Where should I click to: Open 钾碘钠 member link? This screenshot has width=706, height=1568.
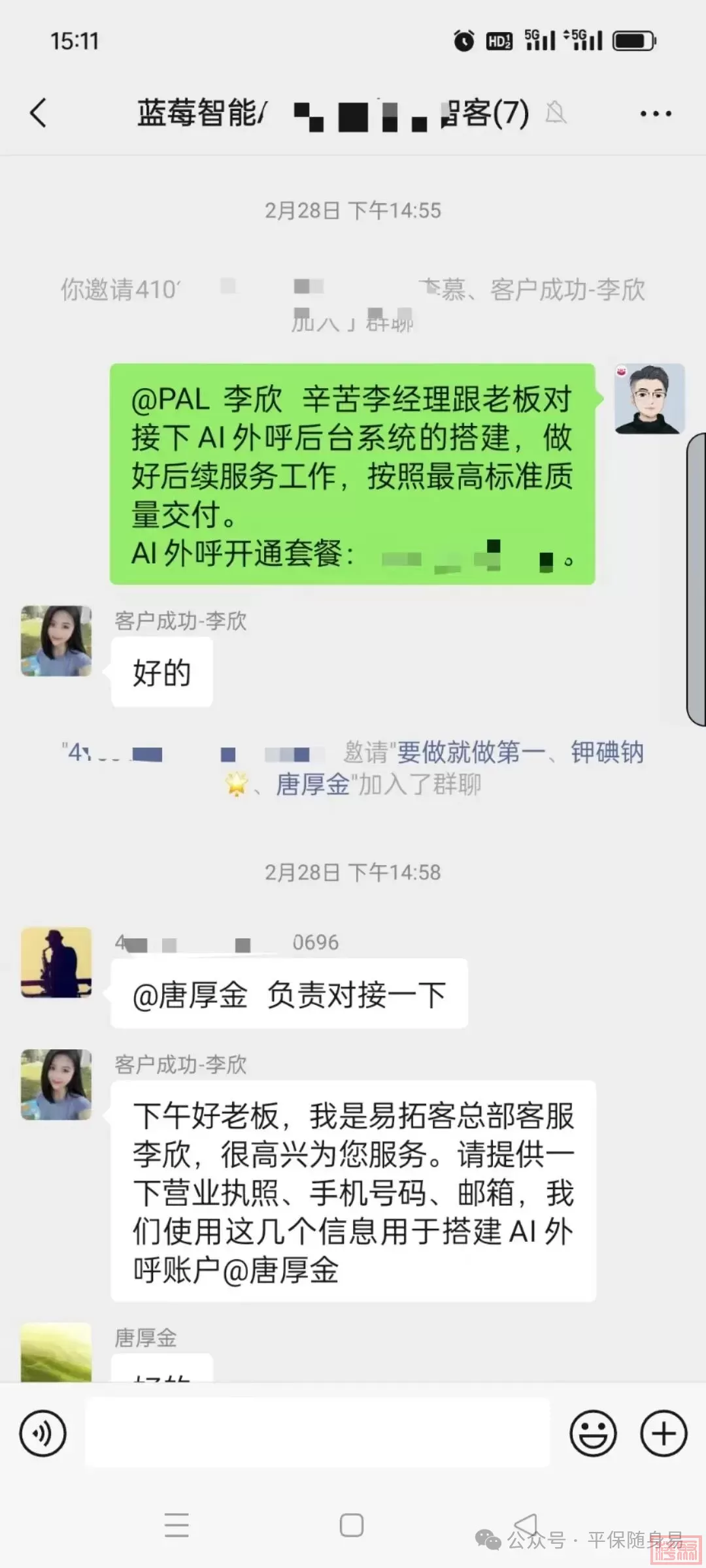coord(607,753)
